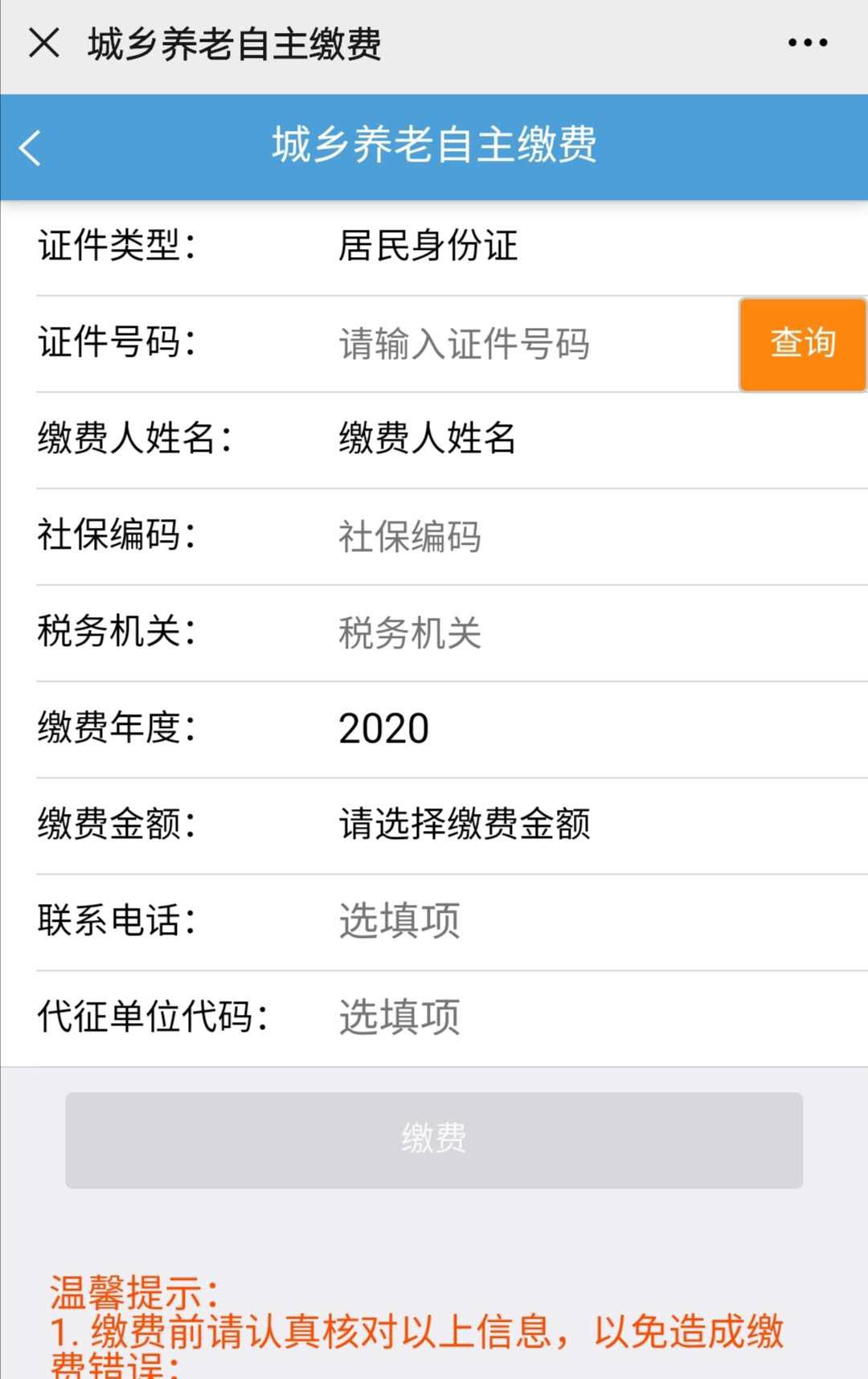Go back using the blue header arrow
The image size is (868, 1379).
pyautogui.click(x=31, y=148)
